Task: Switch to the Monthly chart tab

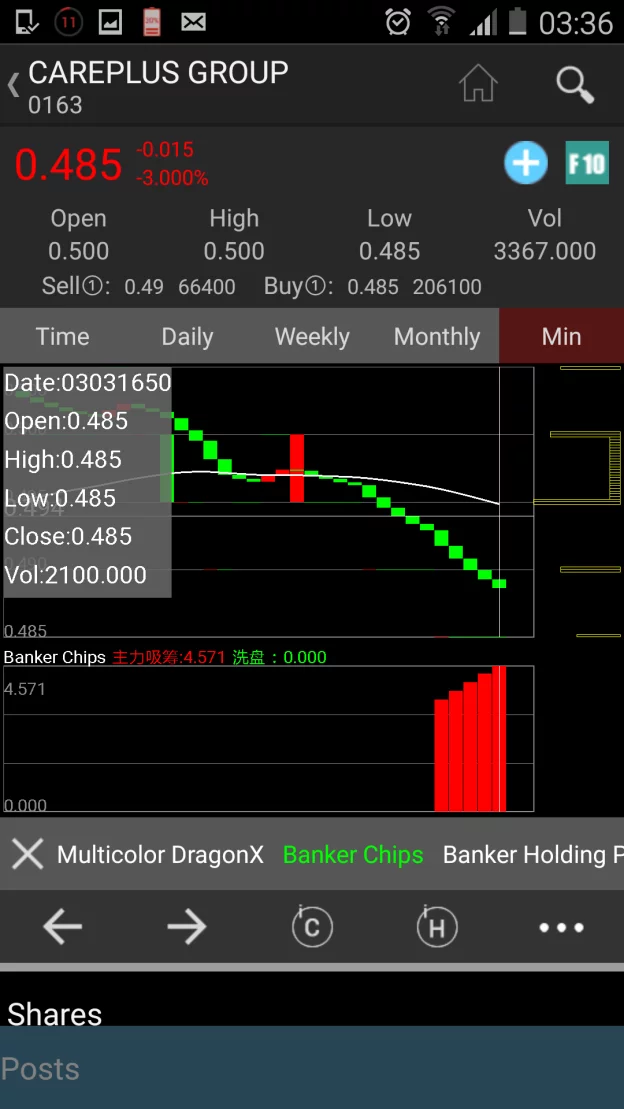Action: click(x=437, y=336)
